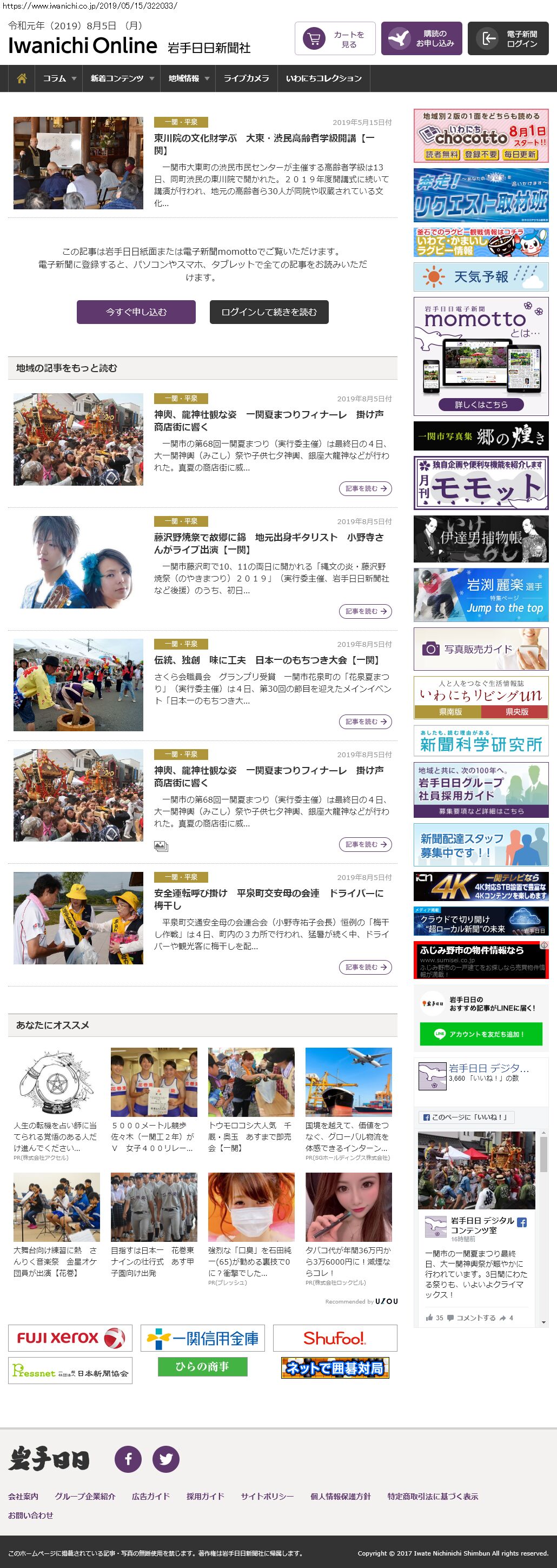The height and width of the screenshot is (1568, 557).
Task: Open the ライブカメラ tab
Action: (246, 78)
